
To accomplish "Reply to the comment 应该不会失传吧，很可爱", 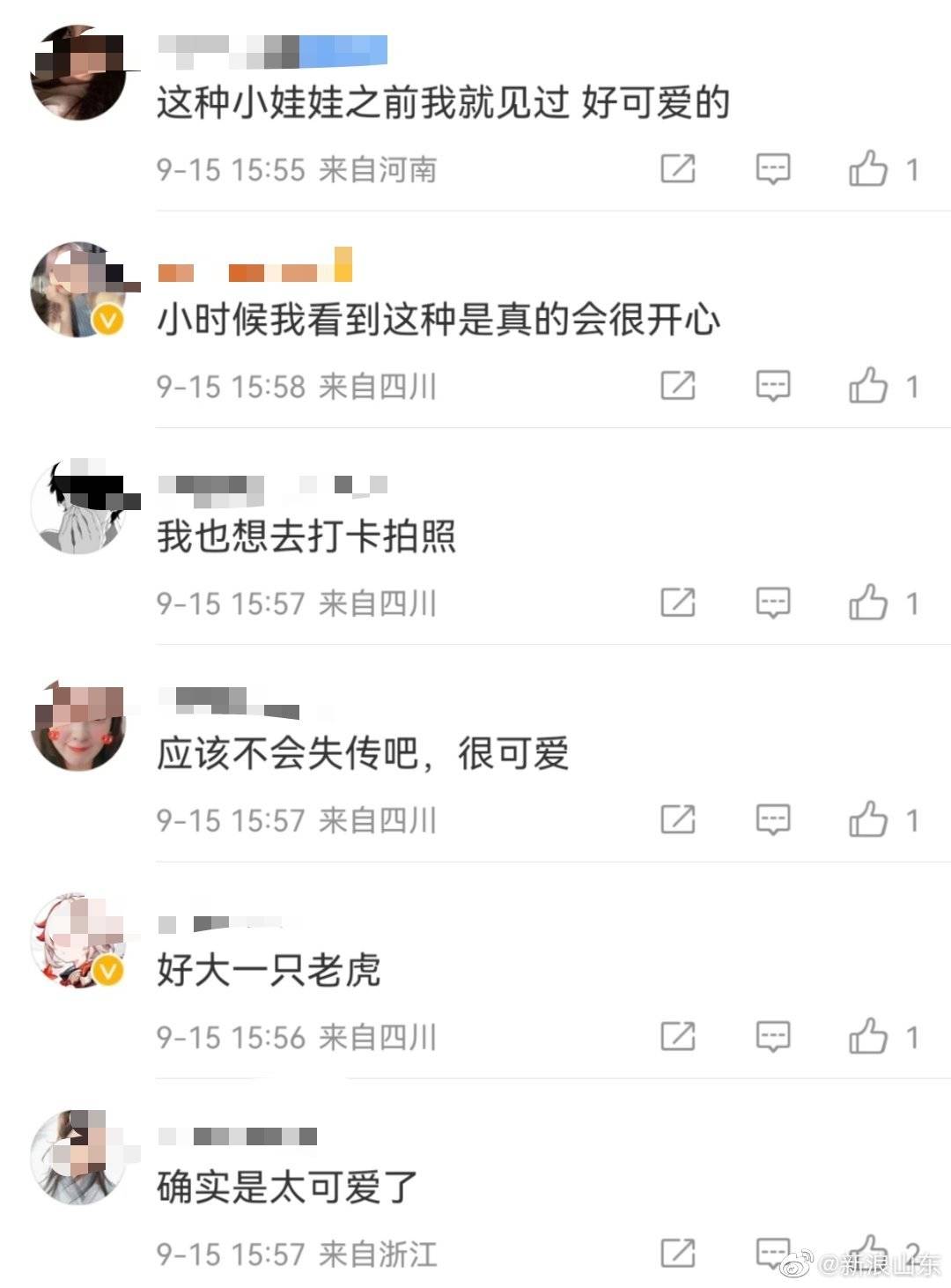I will [773, 819].
